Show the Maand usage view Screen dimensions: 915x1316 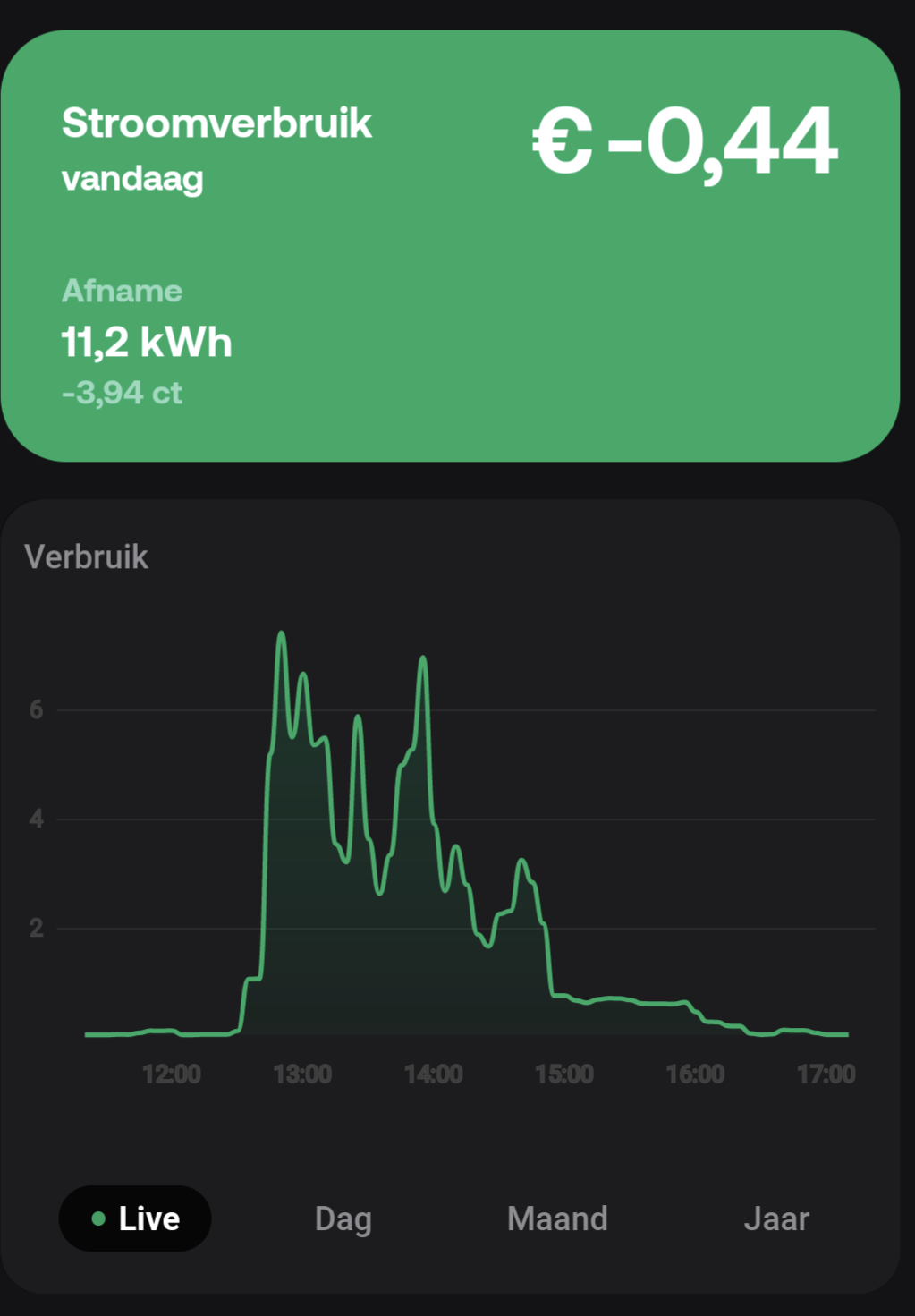pos(556,1218)
